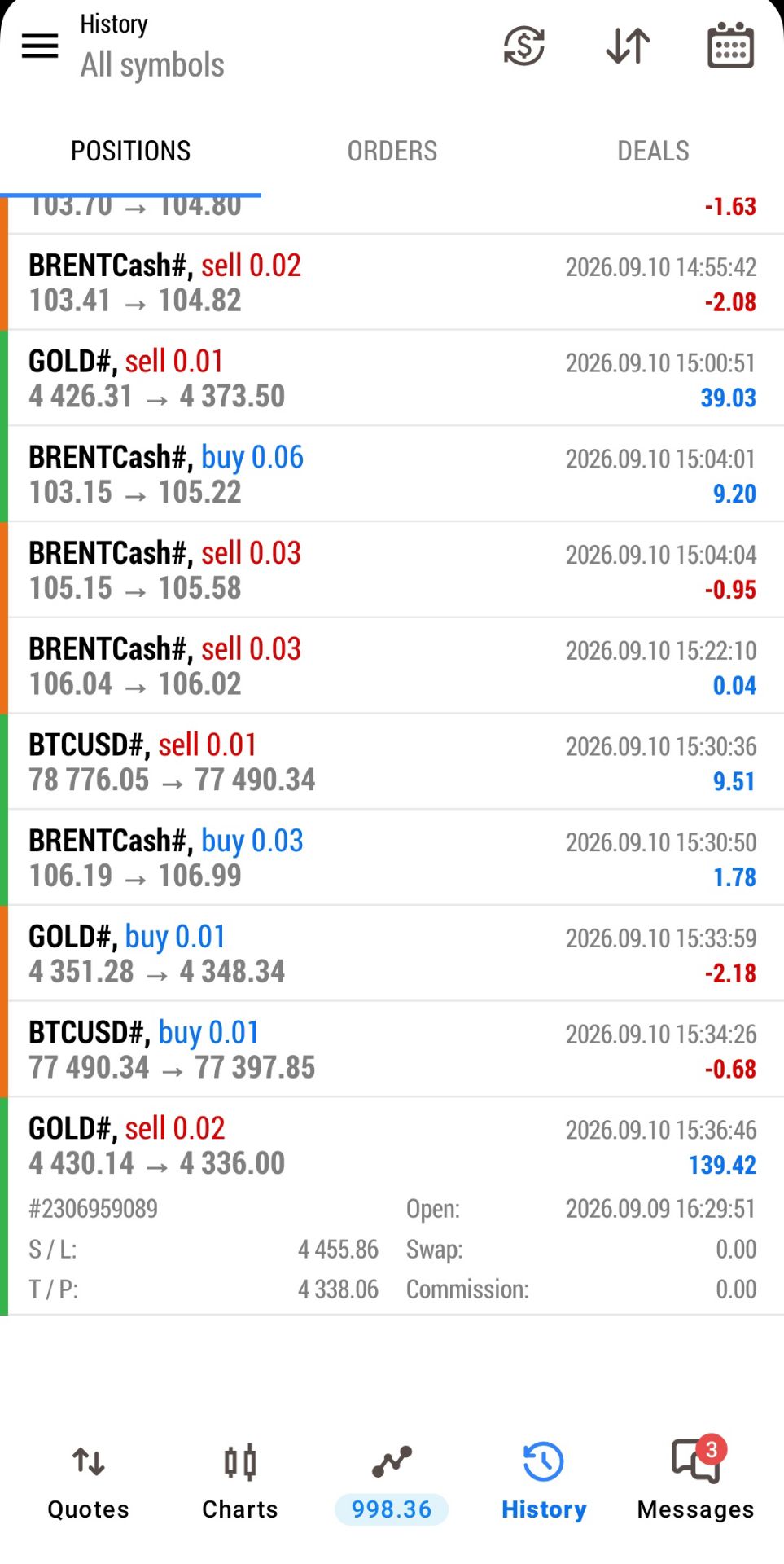Expand the GOLD# sell 0.01 position at 15:00:51

click(x=392, y=378)
